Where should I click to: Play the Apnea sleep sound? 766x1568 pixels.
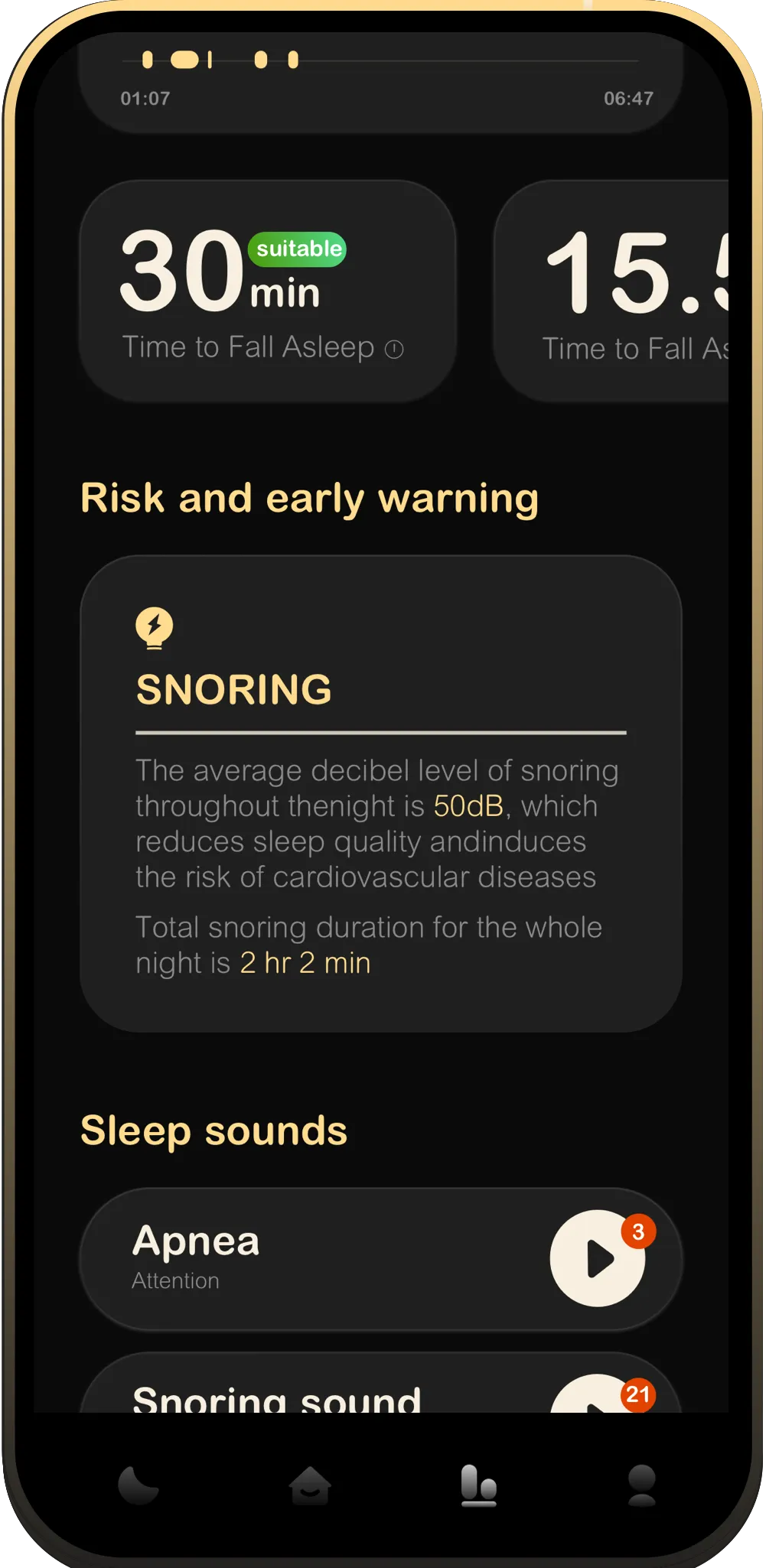[x=598, y=1257]
